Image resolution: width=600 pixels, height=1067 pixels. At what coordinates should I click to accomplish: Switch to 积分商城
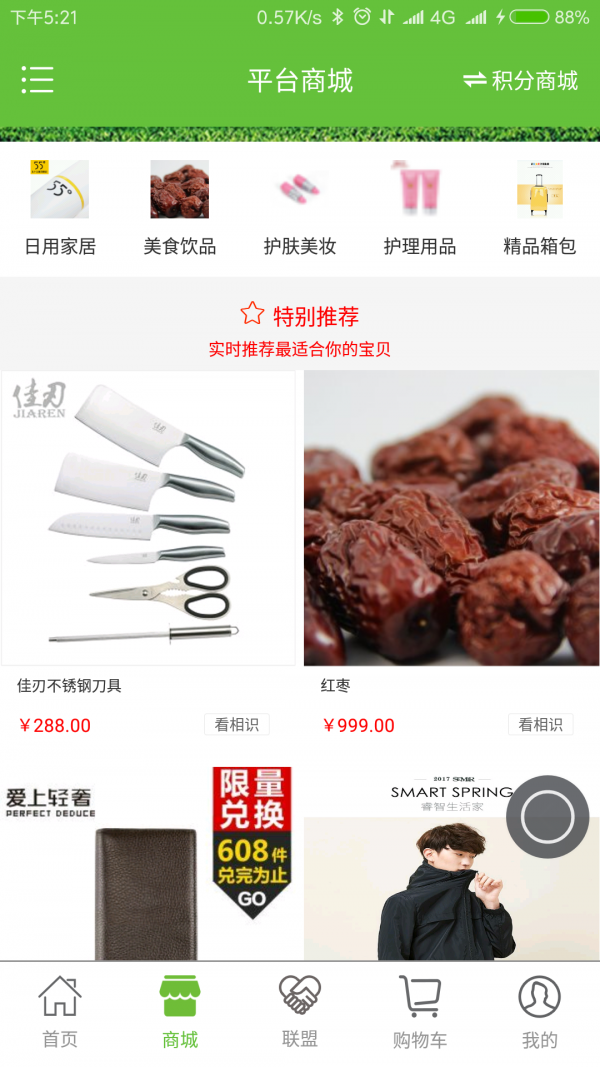(x=521, y=80)
